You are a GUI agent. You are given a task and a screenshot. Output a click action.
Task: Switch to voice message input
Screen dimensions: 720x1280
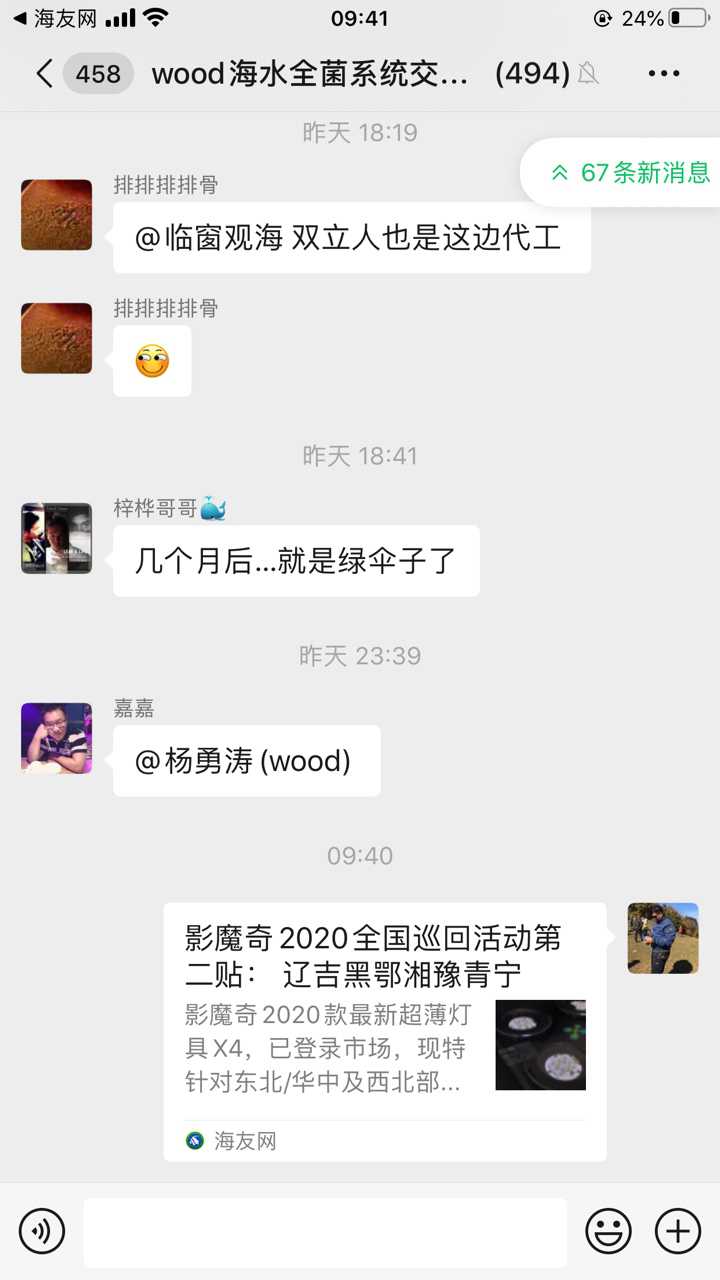(41, 1230)
